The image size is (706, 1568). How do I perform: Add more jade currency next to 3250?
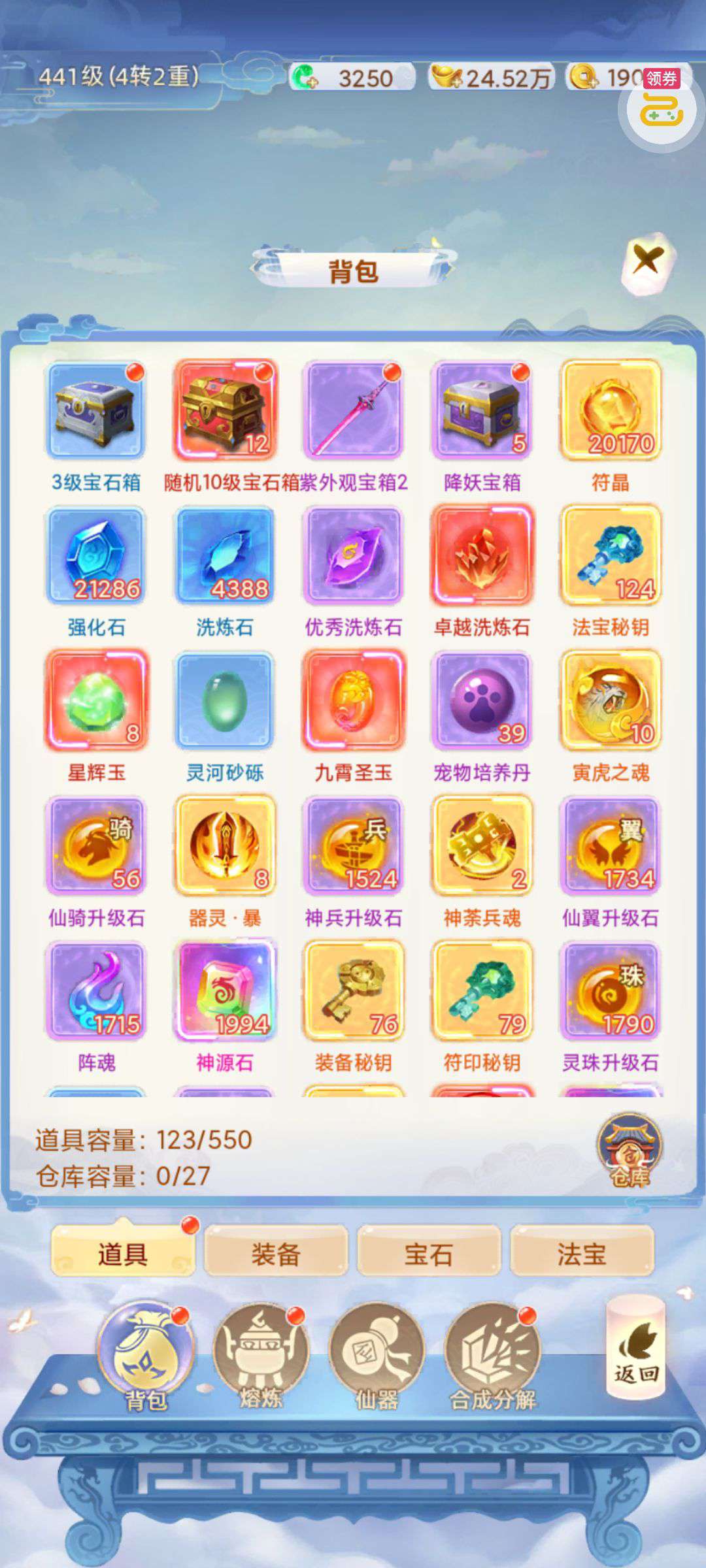(305, 78)
